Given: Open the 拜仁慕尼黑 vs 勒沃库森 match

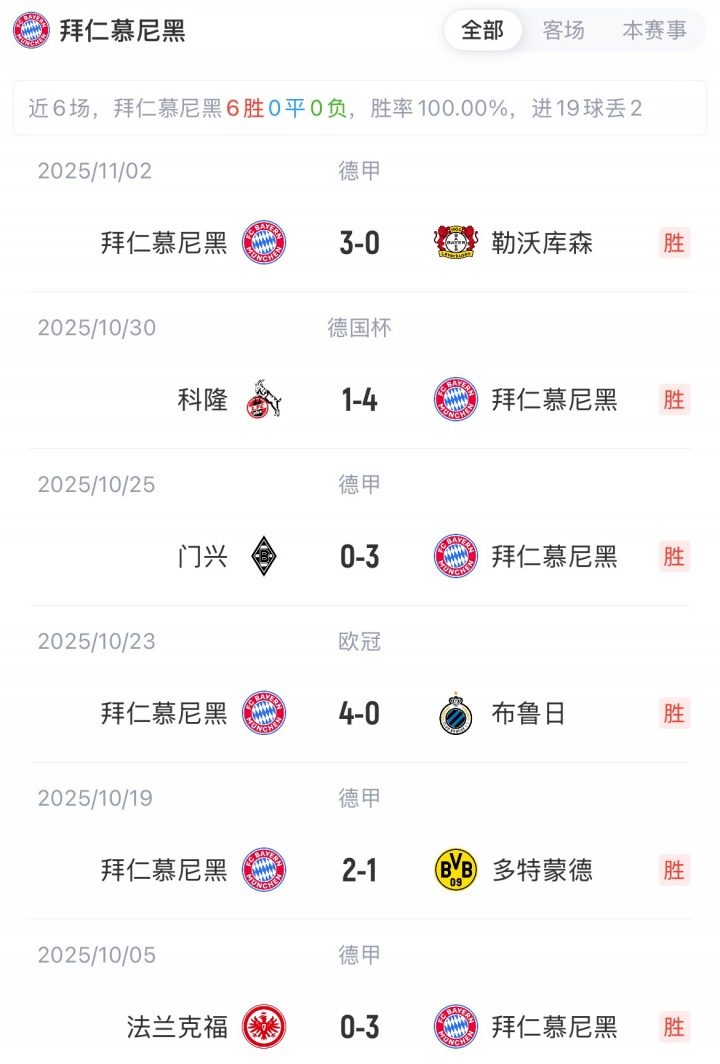Looking at the screenshot, I should (360, 243).
